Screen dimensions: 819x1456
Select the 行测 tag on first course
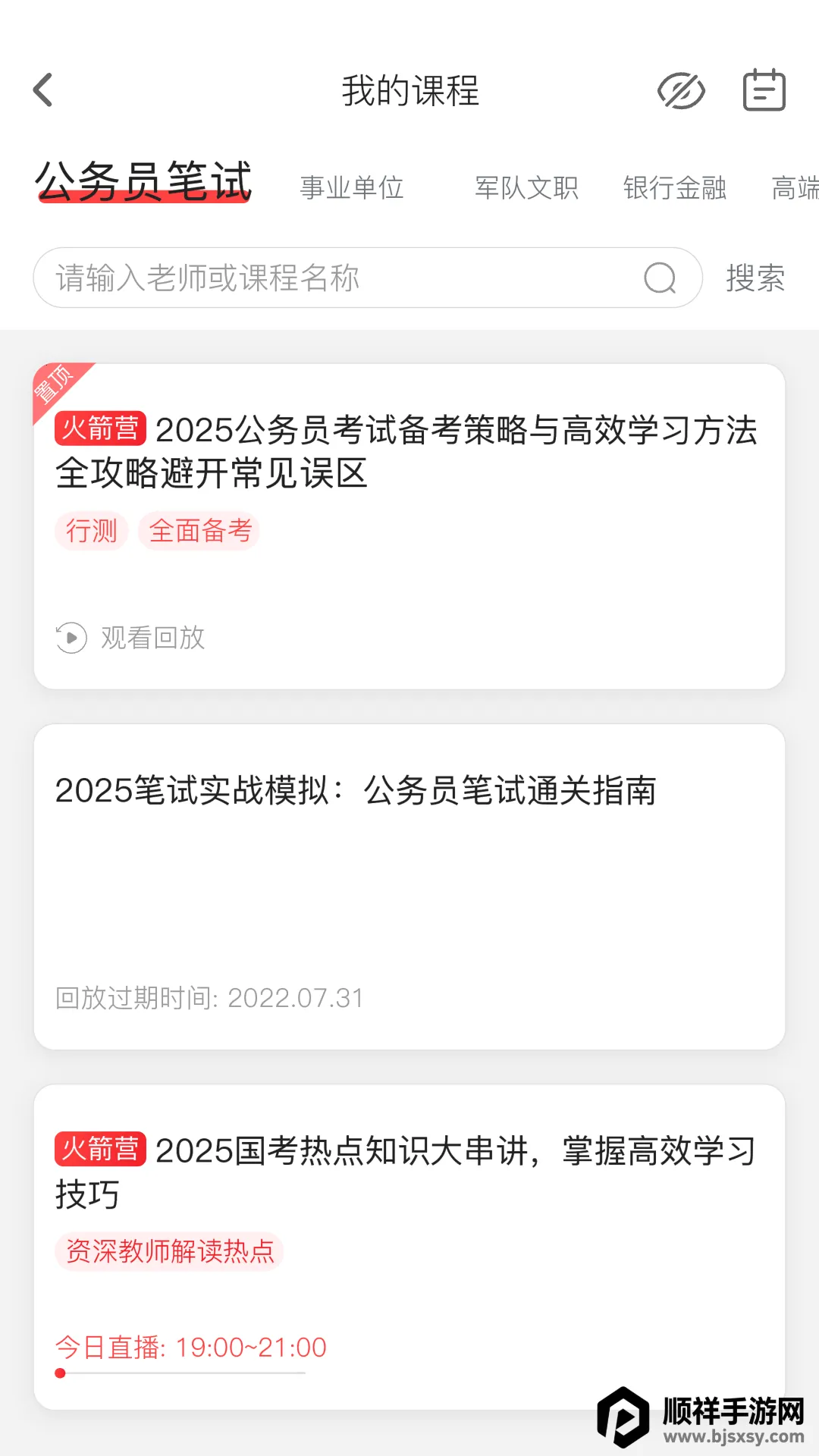[x=91, y=532]
